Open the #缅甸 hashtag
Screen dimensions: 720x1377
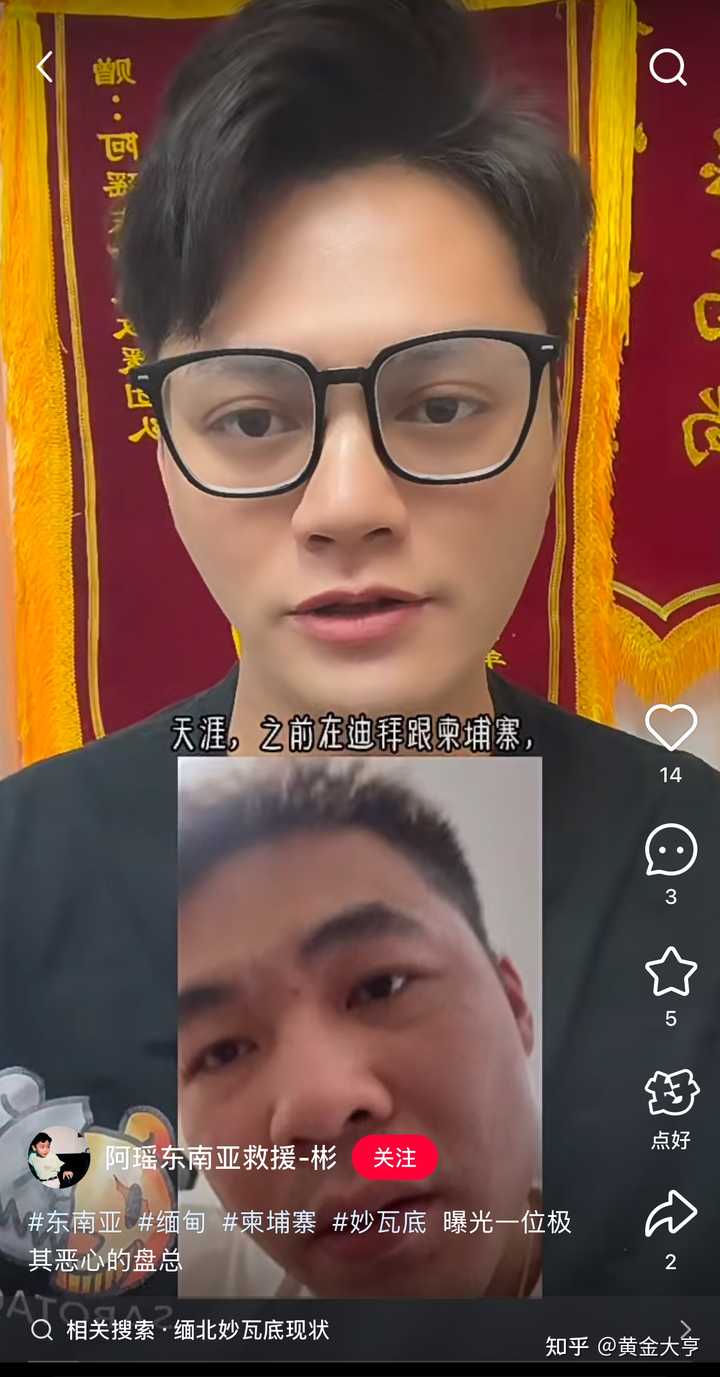172,1222
